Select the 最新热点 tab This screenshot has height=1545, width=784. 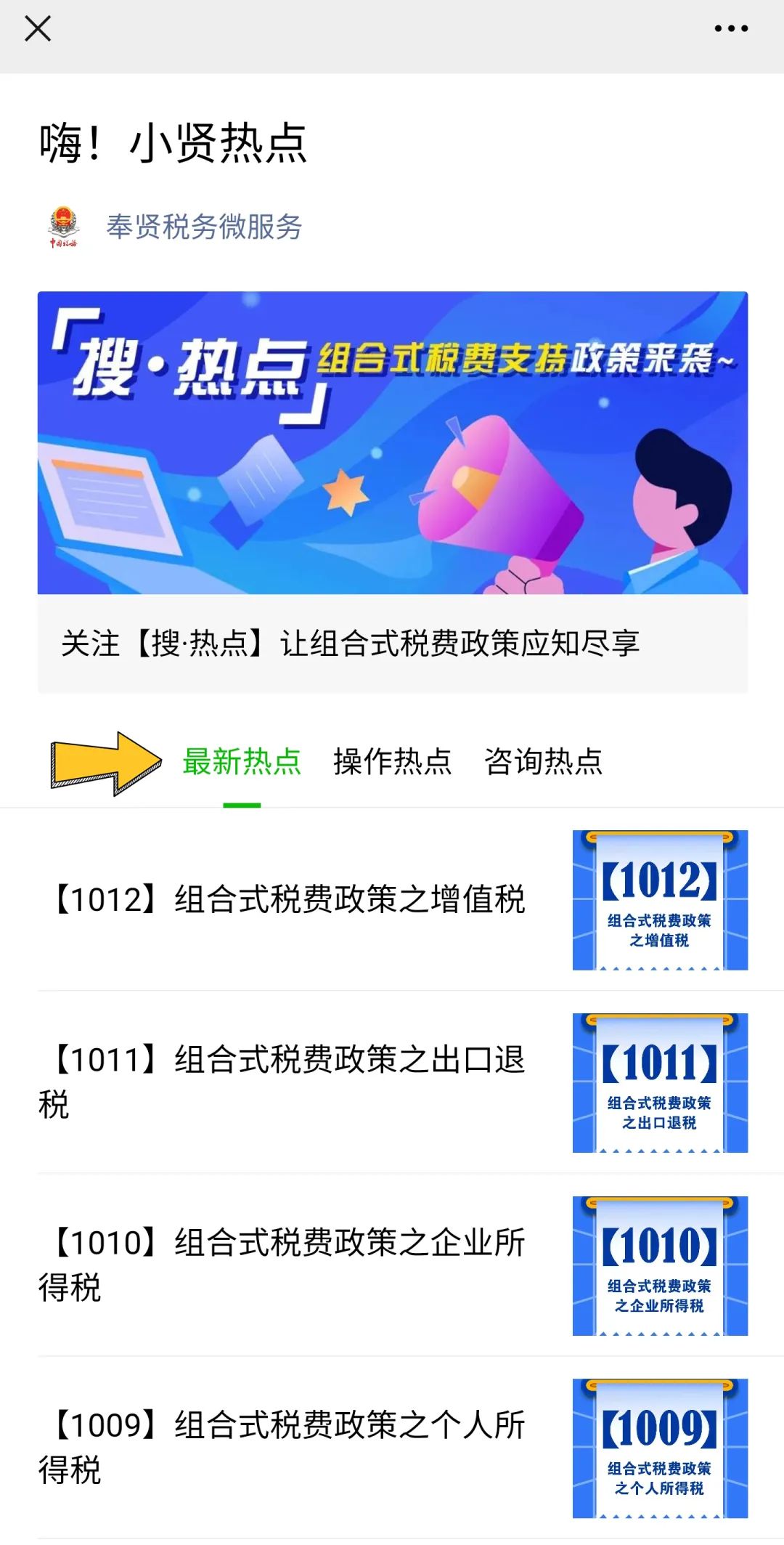point(242,761)
